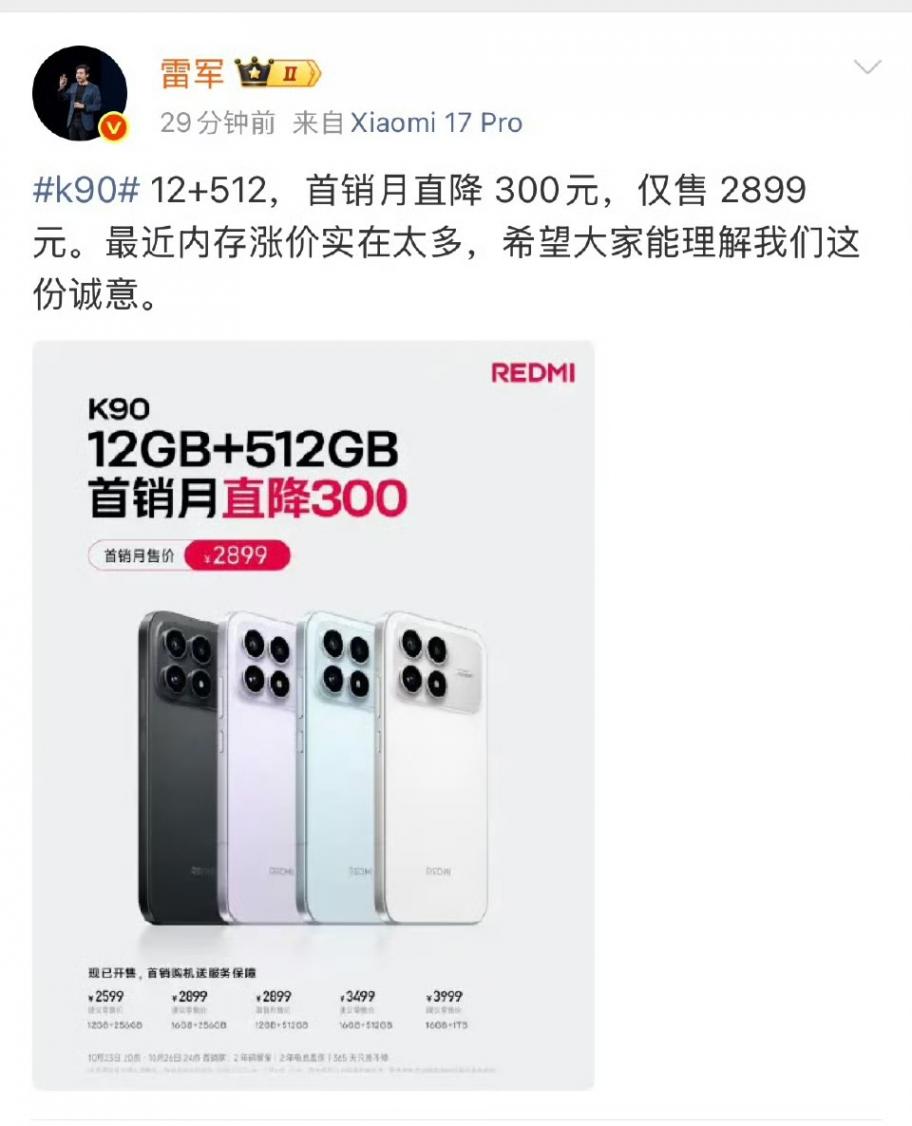912x1126 pixels.
Task: Expand the post options chevron
Action: click(x=866, y=68)
